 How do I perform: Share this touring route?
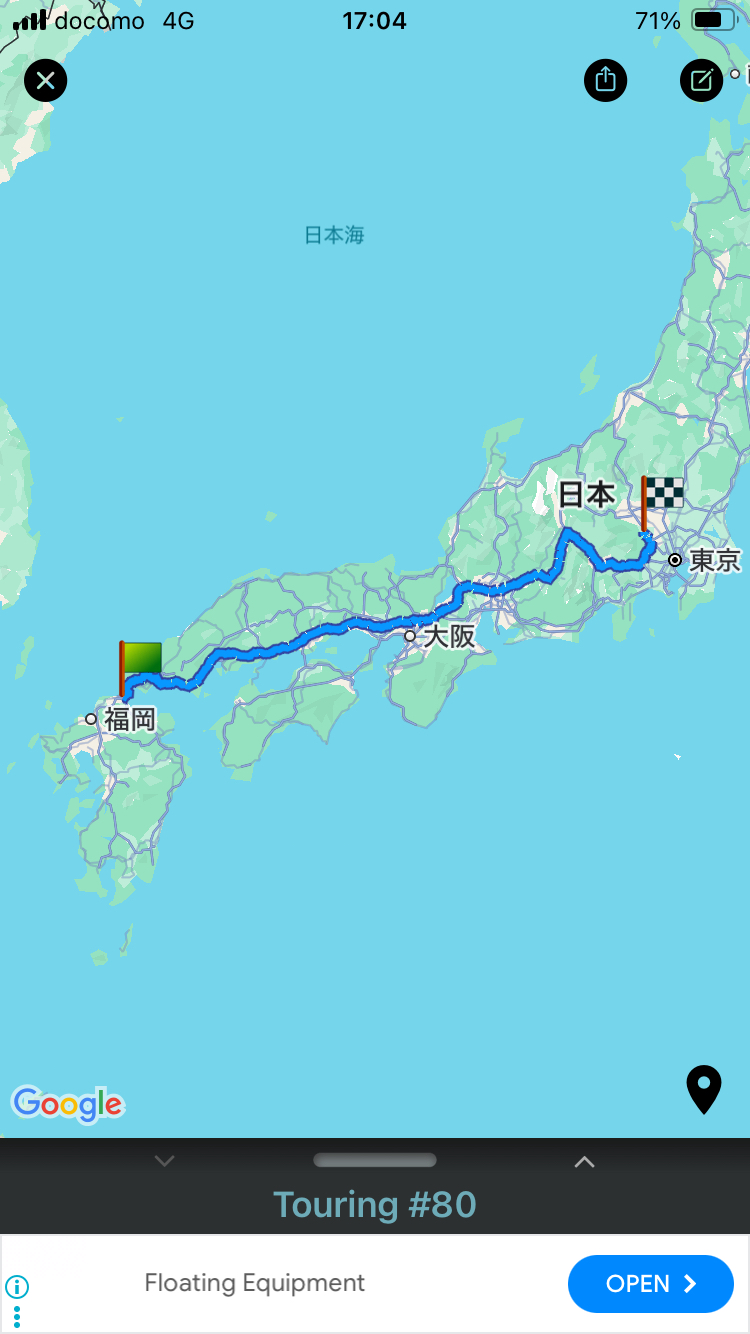coord(605,80)
